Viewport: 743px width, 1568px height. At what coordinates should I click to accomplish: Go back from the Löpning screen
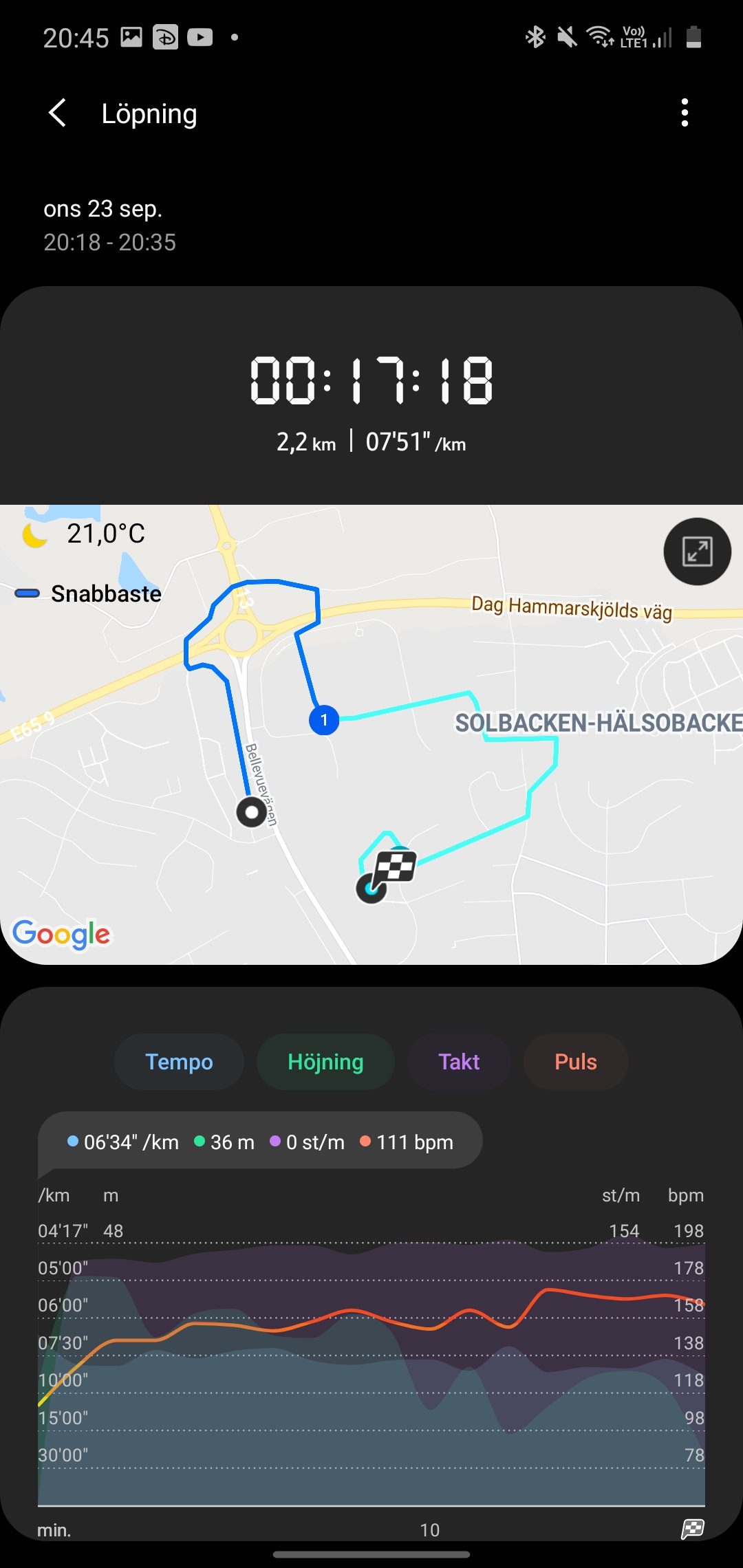[58, 113]
